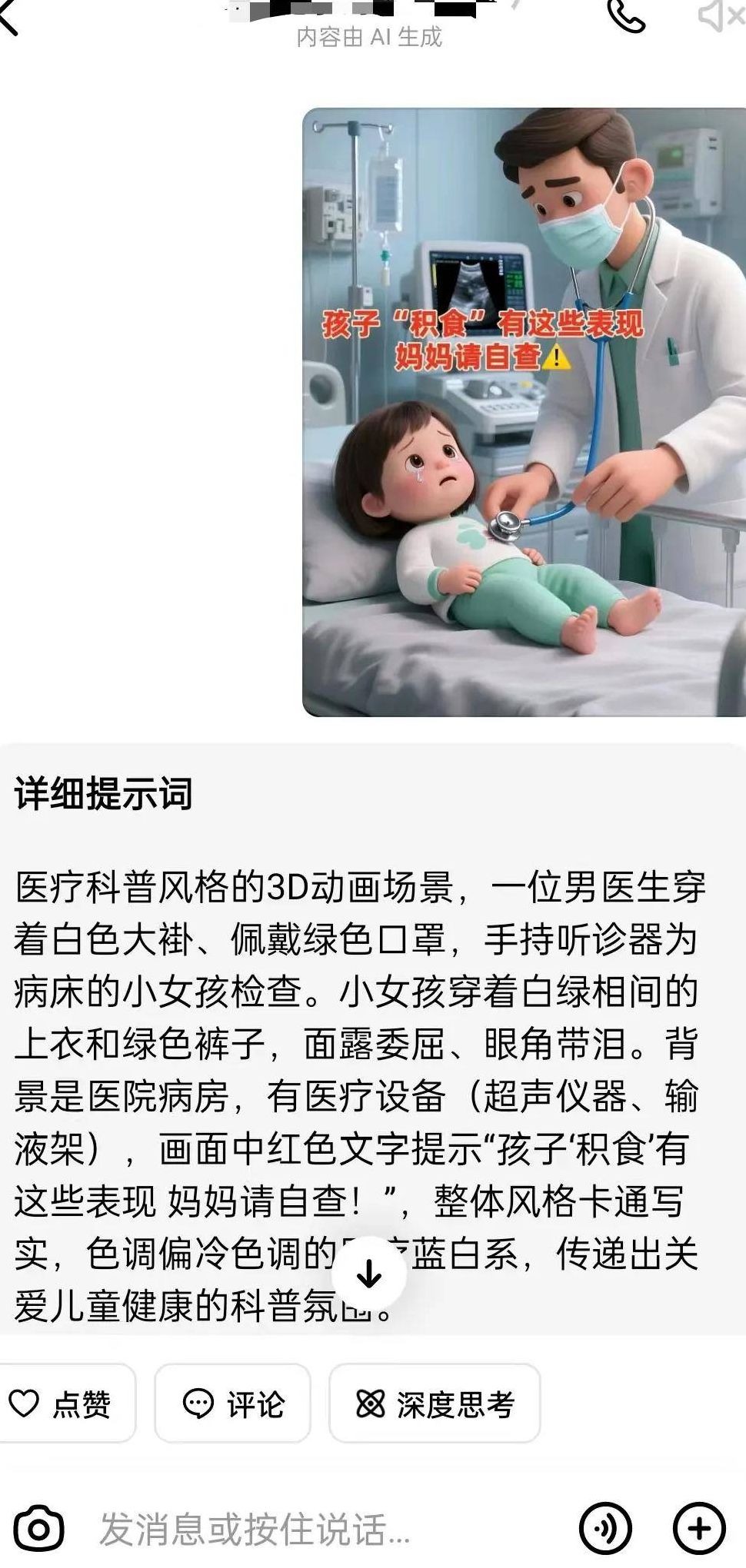Switch to voice input mode icon

(x=605, y=1529)
